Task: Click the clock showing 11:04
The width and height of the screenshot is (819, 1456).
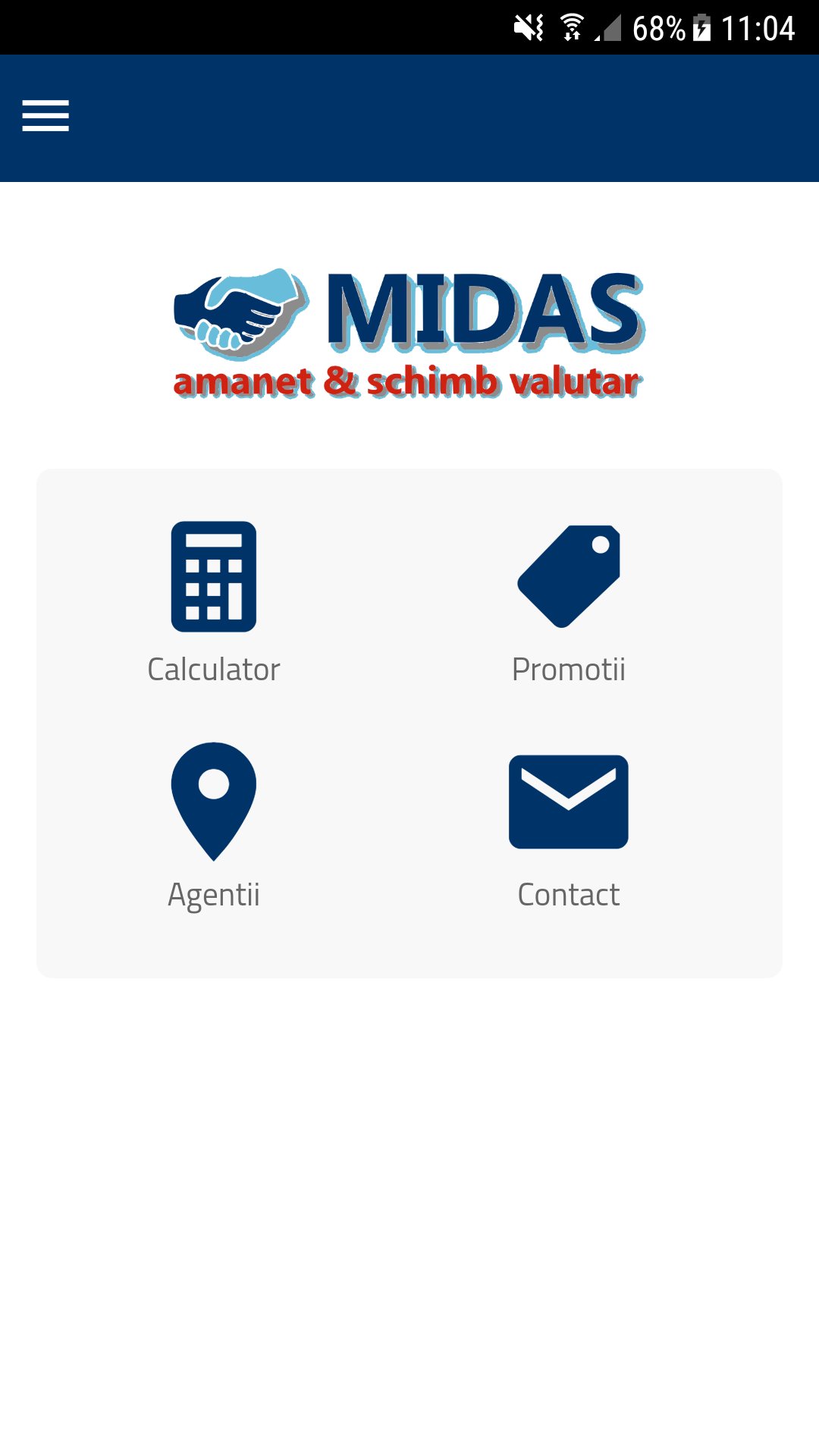Action: tap(758, 28)
